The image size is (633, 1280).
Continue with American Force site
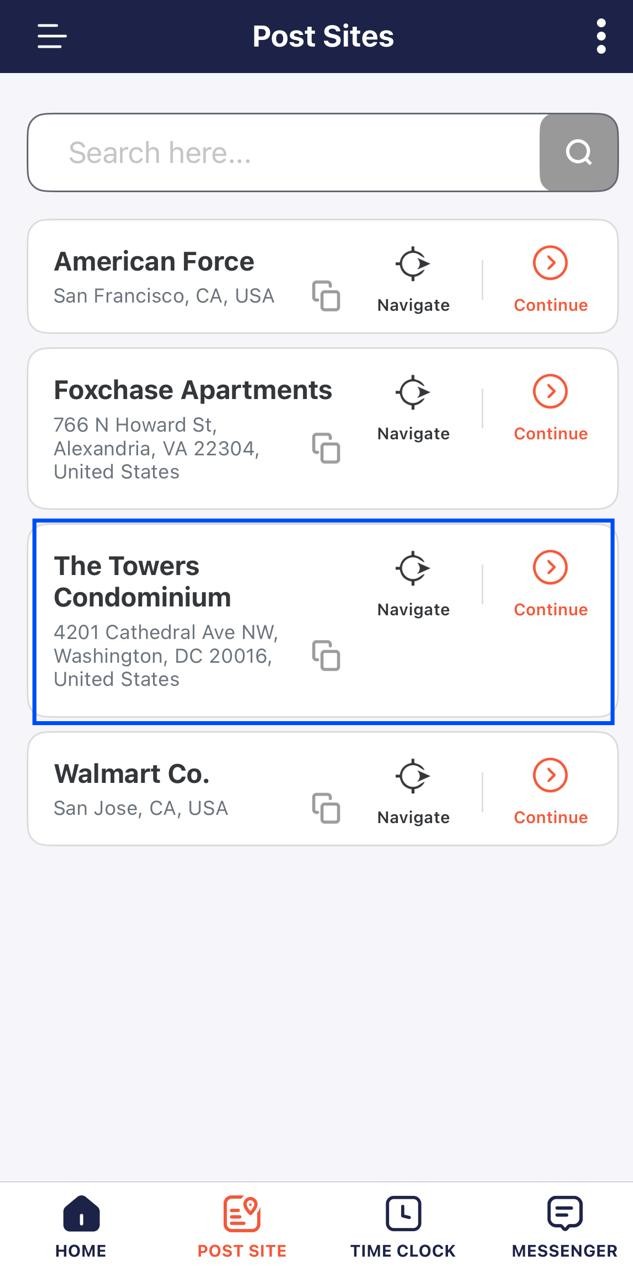click(550, 280)
